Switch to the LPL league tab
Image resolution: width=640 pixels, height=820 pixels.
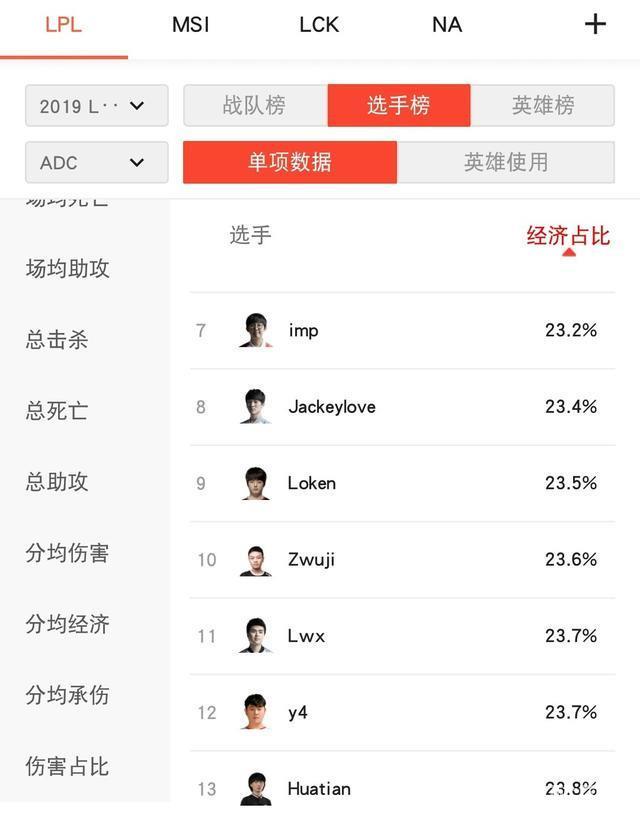(63, 24)
